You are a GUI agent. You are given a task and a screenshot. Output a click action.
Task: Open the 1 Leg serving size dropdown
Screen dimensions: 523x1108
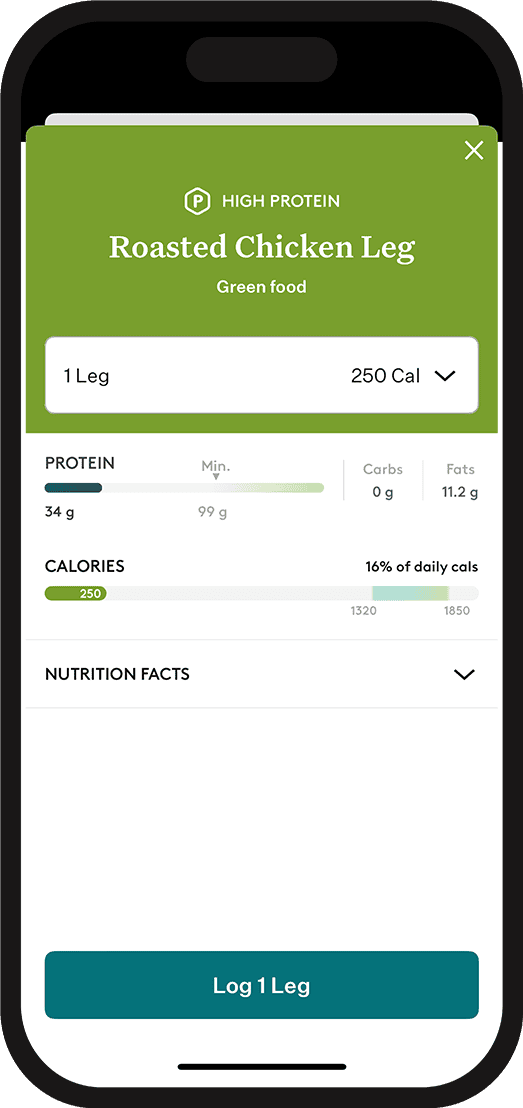[262, 375]
